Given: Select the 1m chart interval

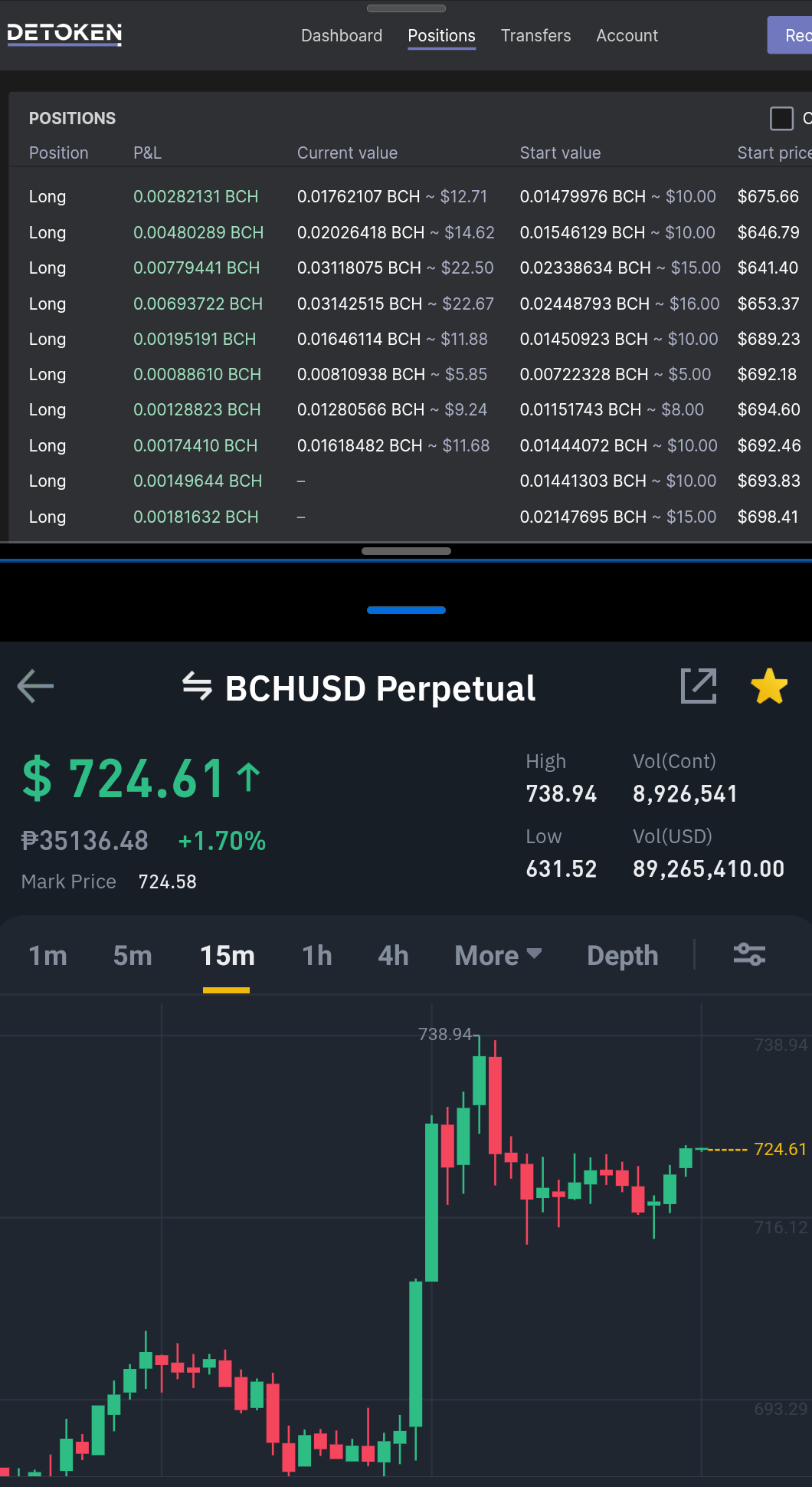Looking at the screenshot, I should (47, 956).
